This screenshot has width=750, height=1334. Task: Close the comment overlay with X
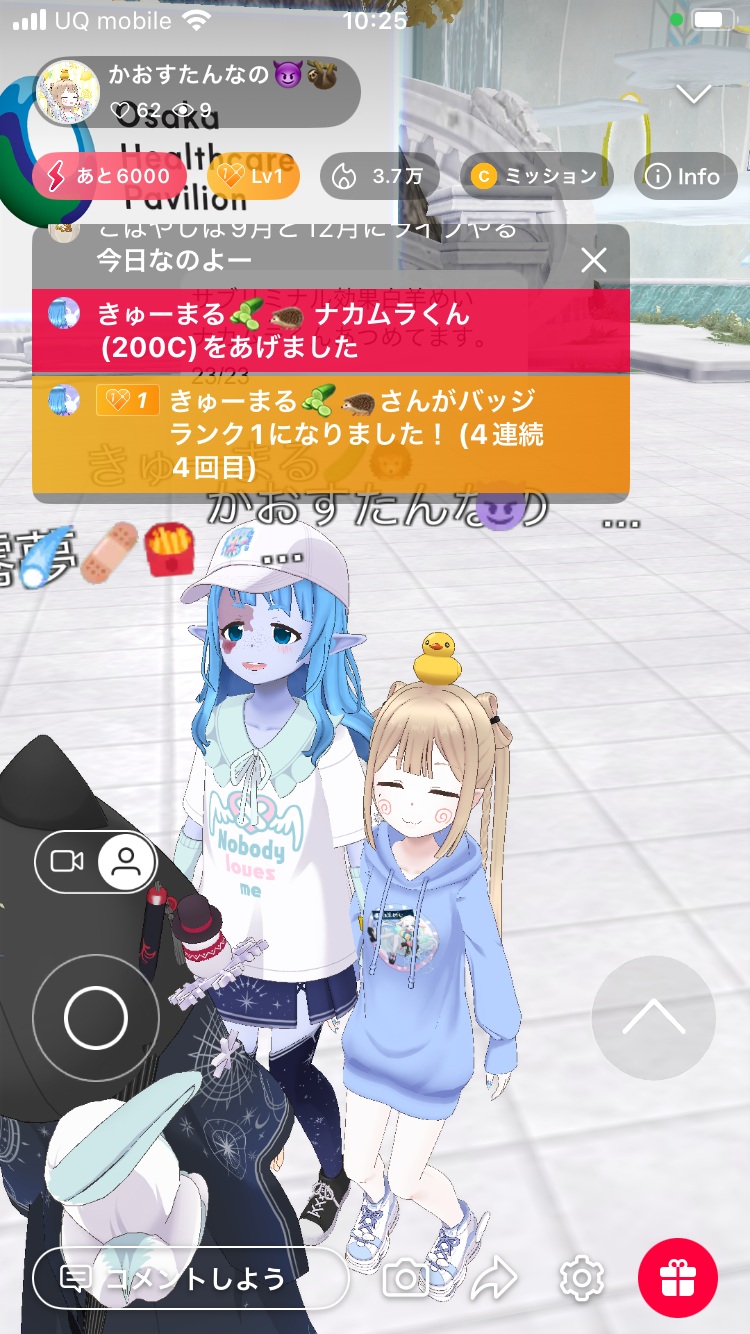[594, 261]
